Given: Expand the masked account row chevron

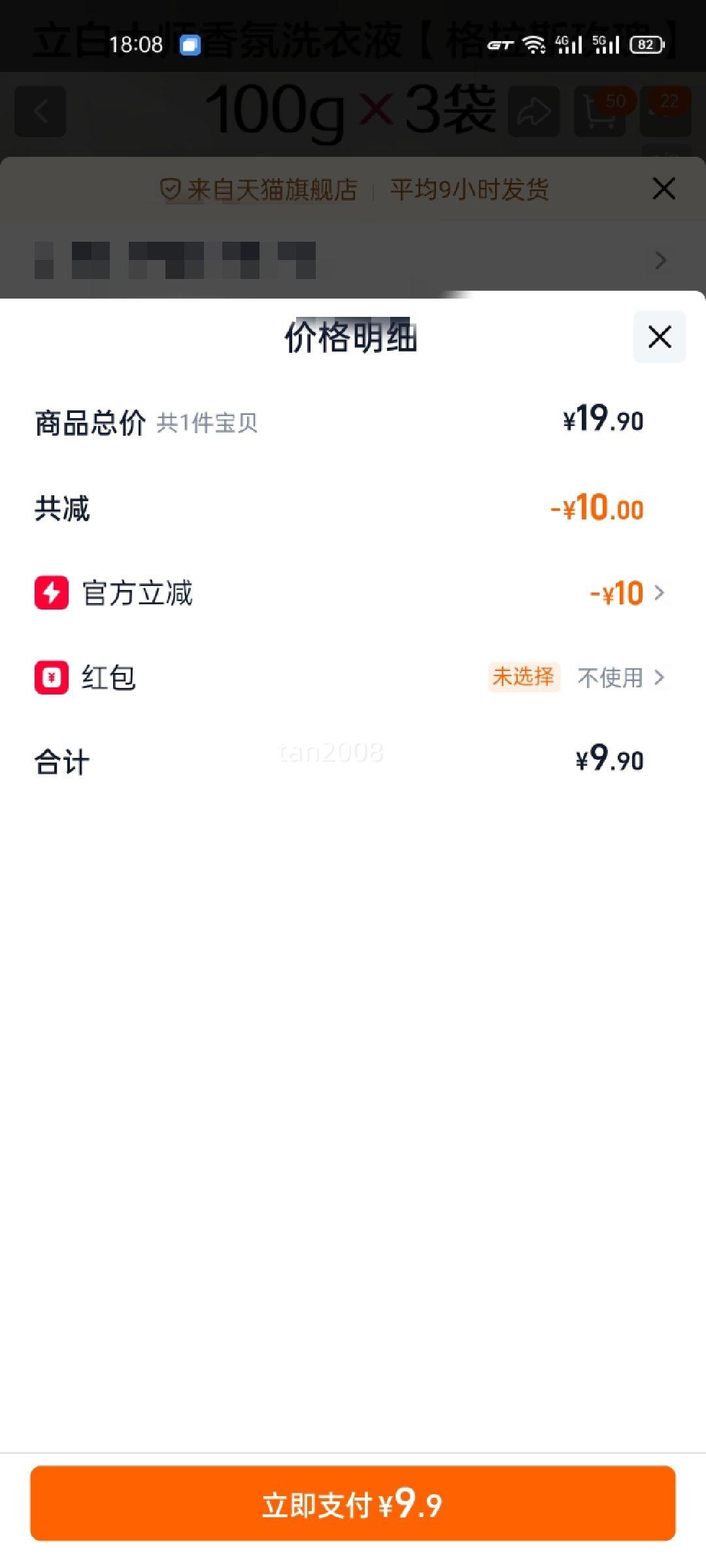Looking at the screenshot, I should 660,261.
